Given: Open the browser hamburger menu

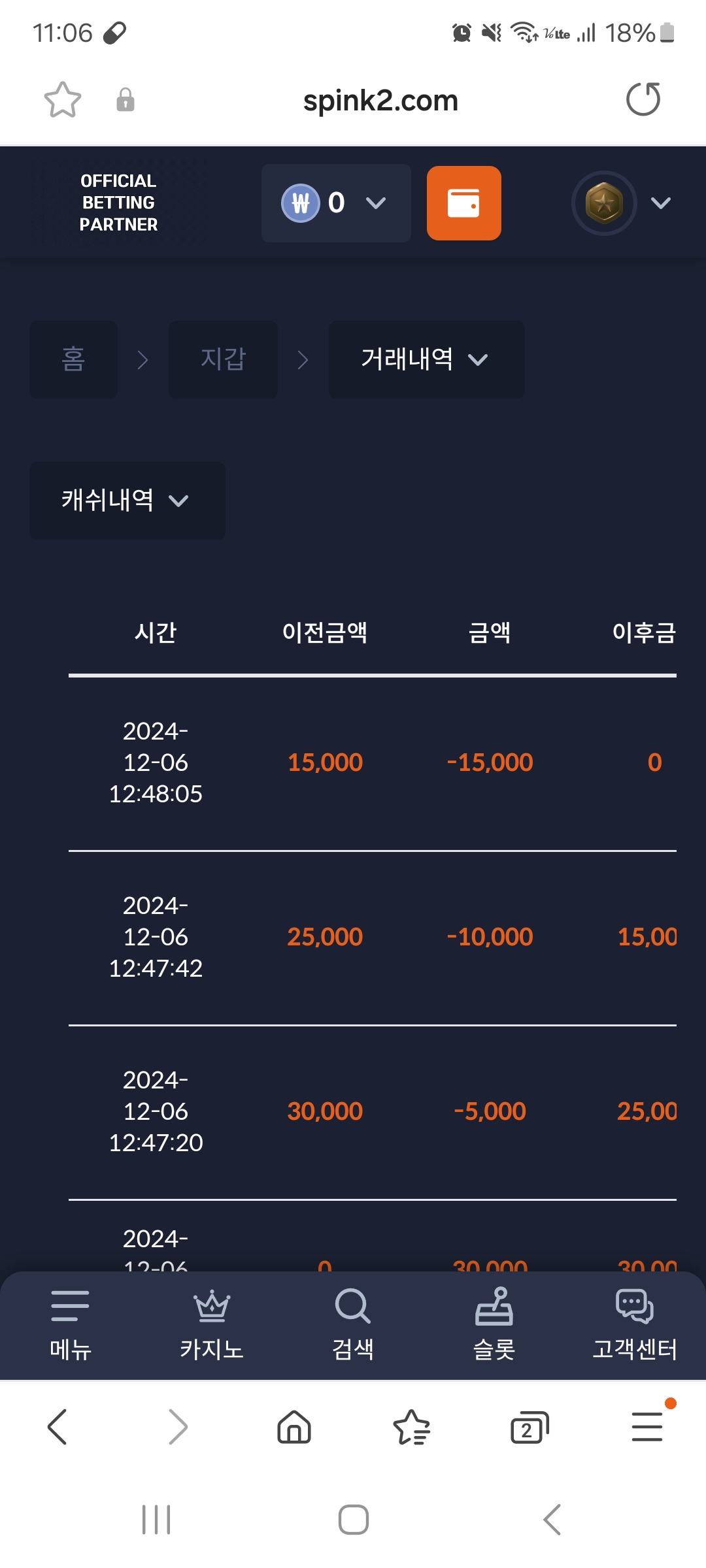Looking at the screenshot, I should 647,1427.
